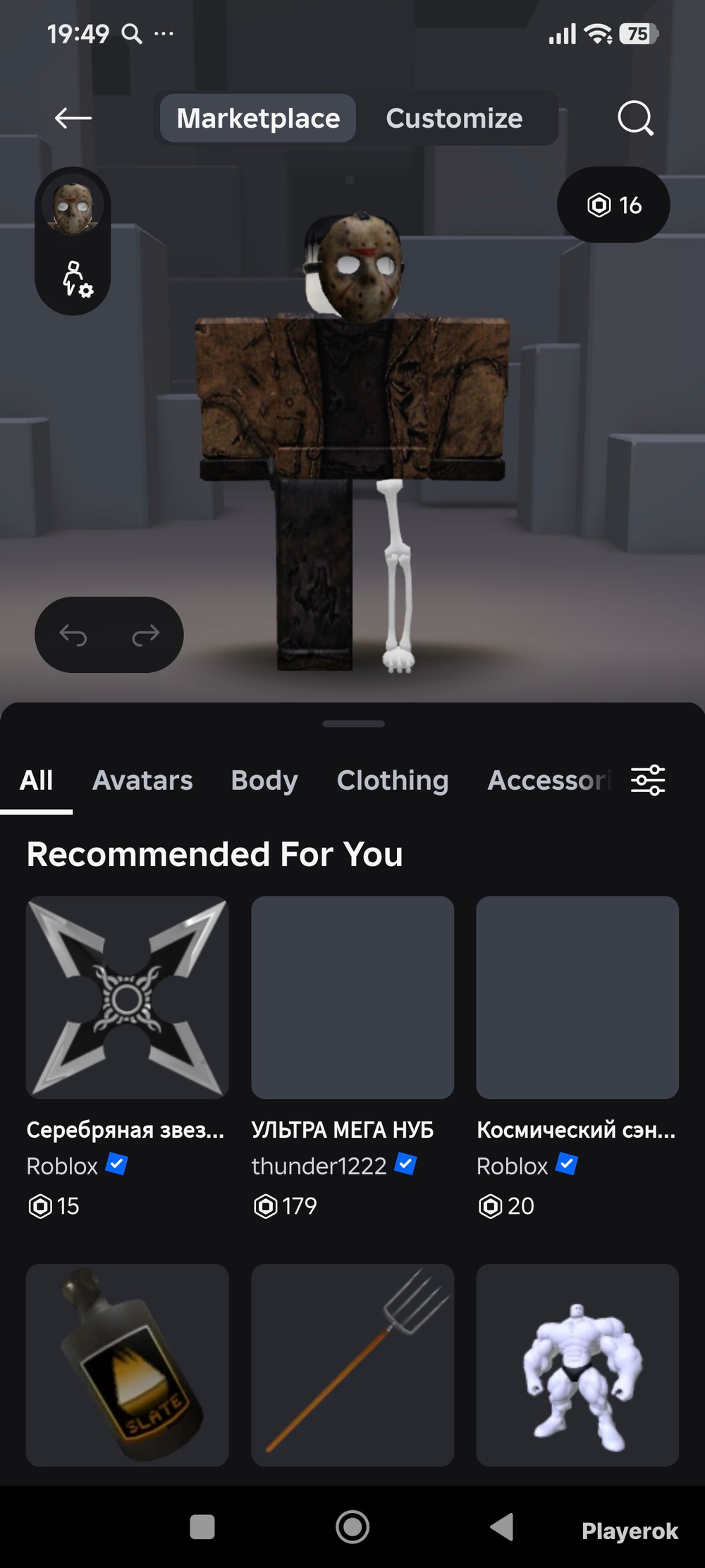The height and width of the screenshot is (1568, 705).
Task: Open the search magnifier icon
Action: (635, 118)
